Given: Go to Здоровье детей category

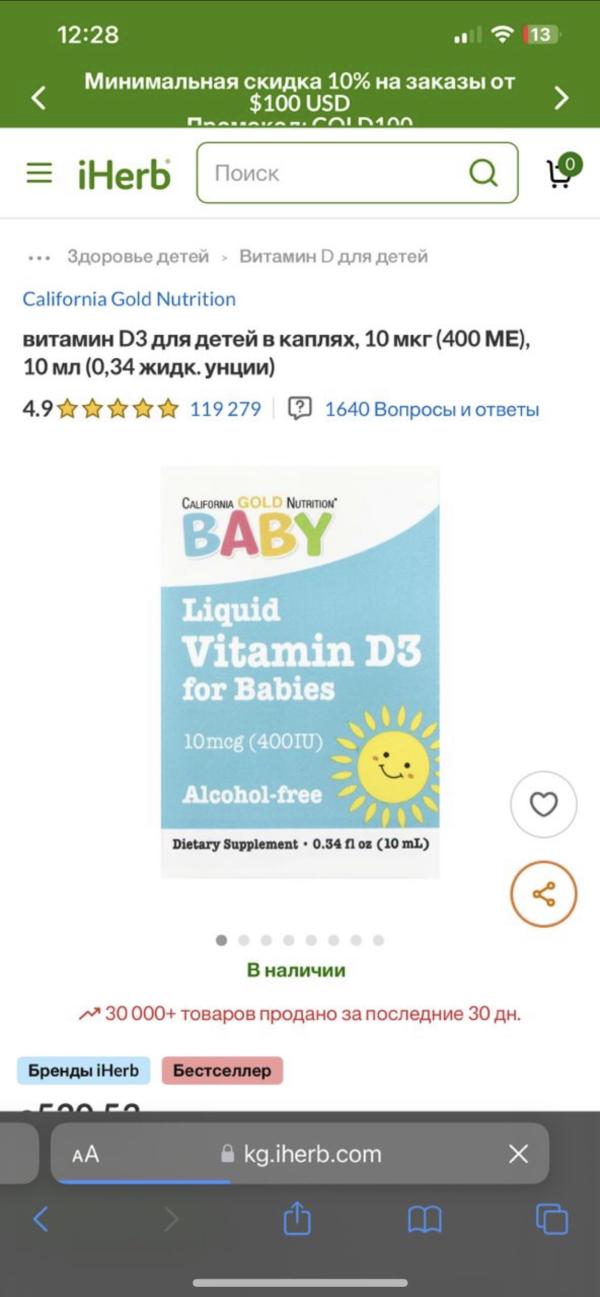Looking at the screenshot, I should click(138, 257).
